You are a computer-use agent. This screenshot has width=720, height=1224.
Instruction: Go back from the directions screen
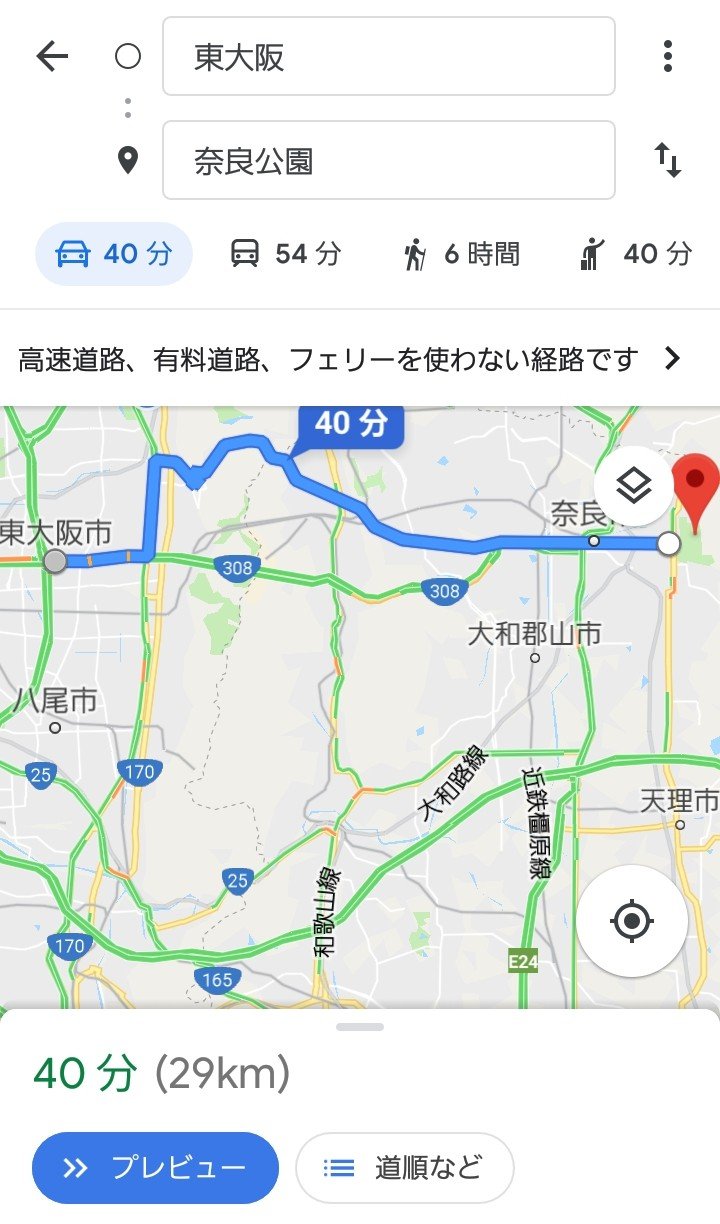(x=52, y=57)
